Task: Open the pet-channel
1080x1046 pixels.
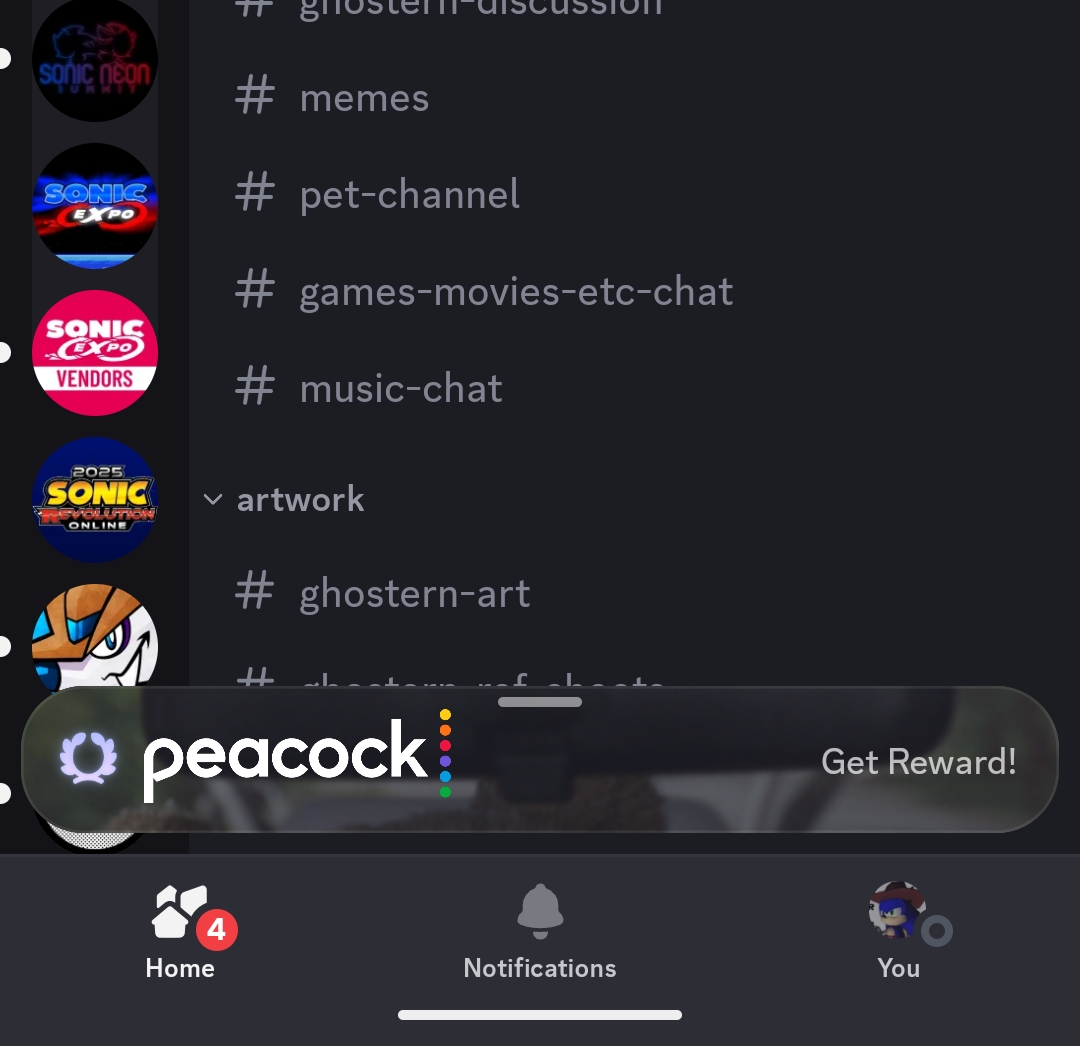Action: pos(409,194)
